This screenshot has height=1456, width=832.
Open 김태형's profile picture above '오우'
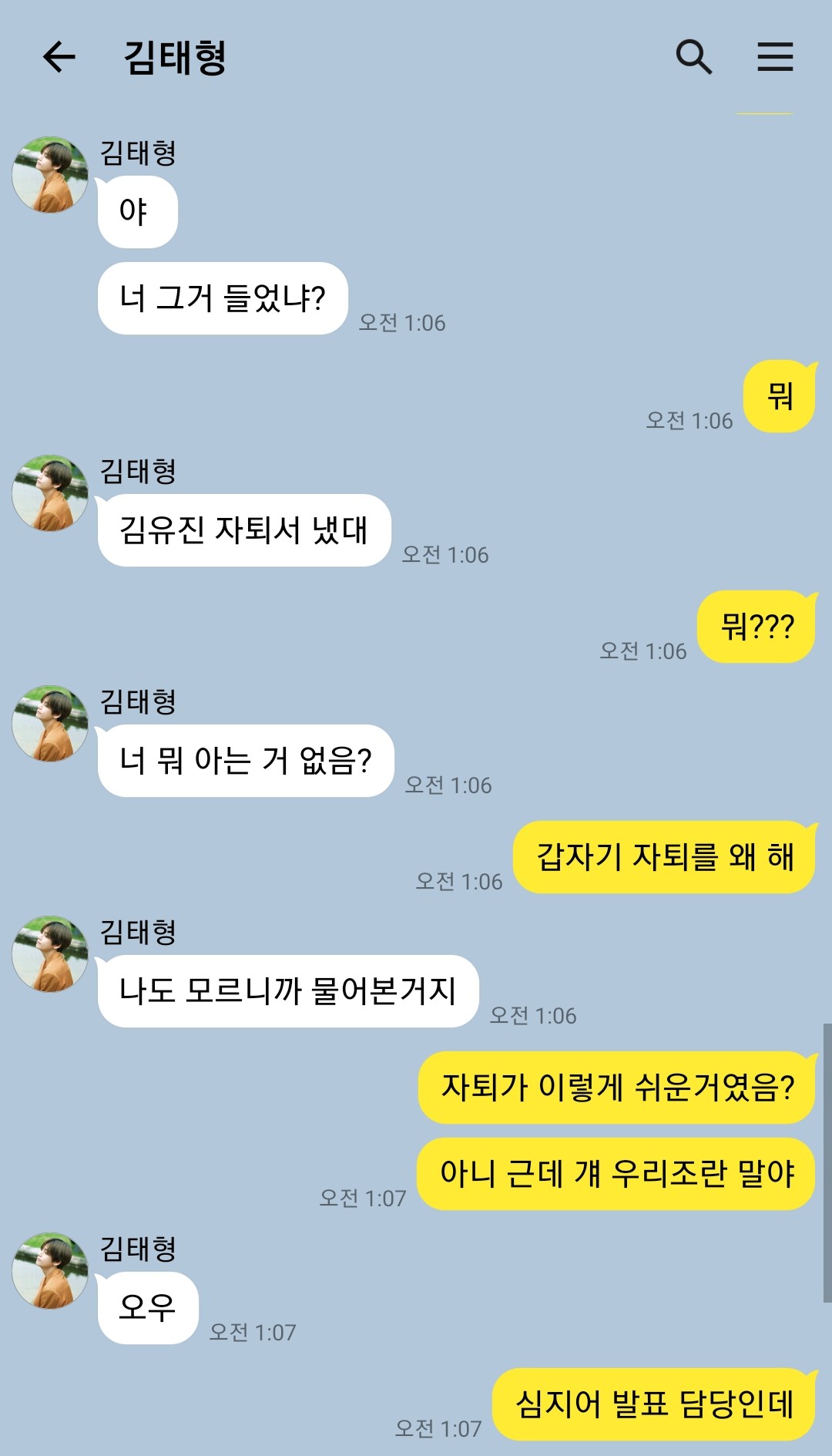[x=50, y=1270]
